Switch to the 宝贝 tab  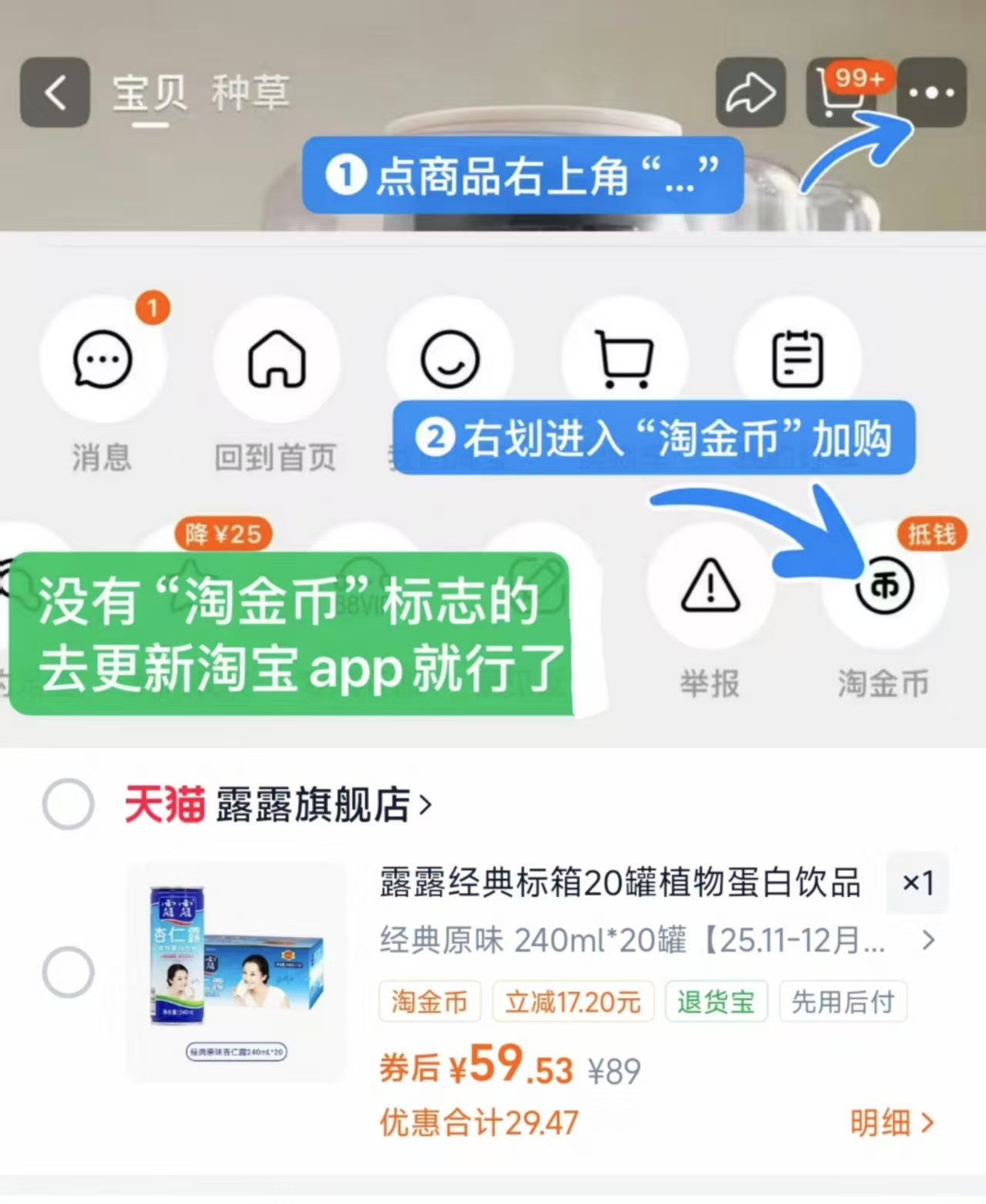pyautogui.click(x=151, y=91)
